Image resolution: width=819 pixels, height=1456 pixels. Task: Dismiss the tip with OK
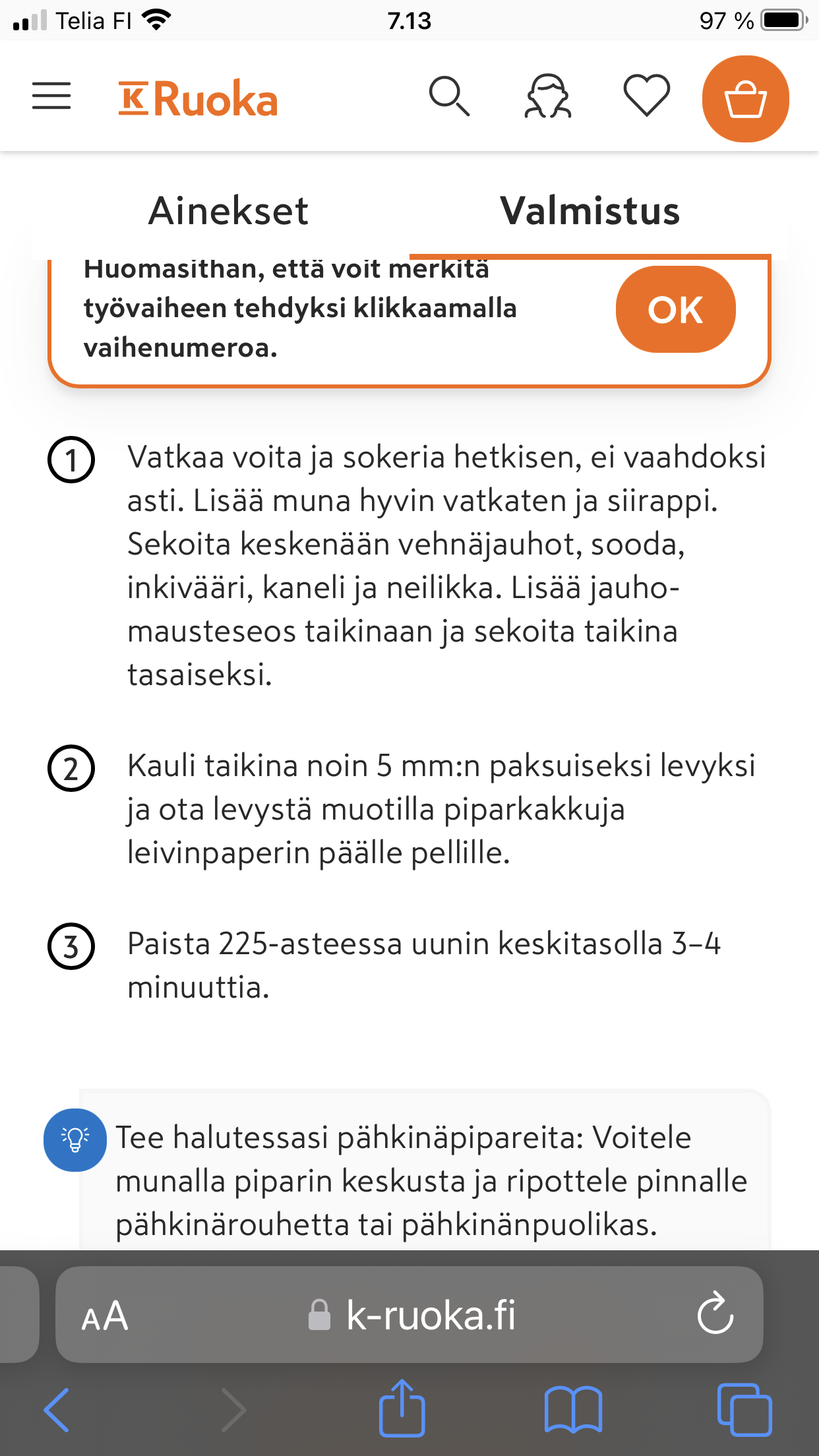675,309
